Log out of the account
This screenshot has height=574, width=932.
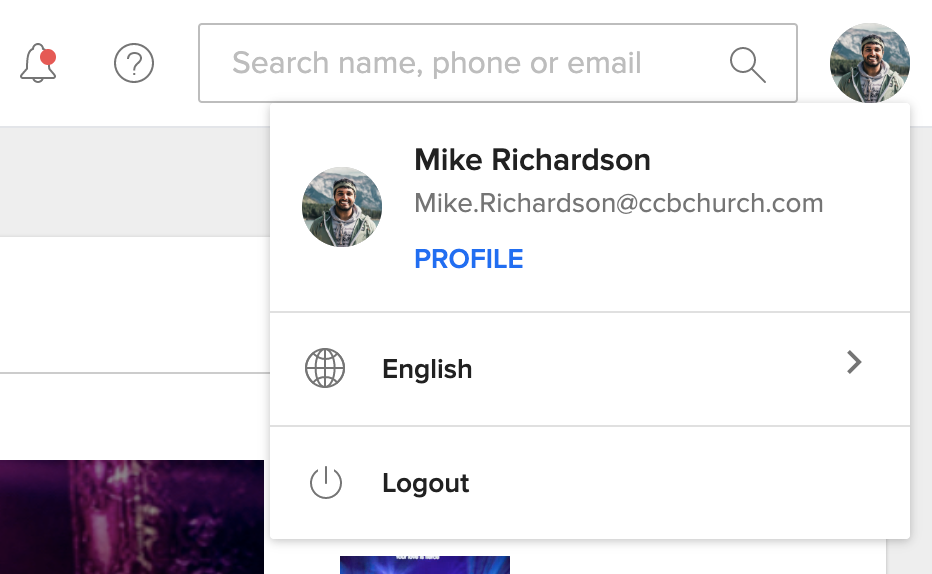pos(425,483)
